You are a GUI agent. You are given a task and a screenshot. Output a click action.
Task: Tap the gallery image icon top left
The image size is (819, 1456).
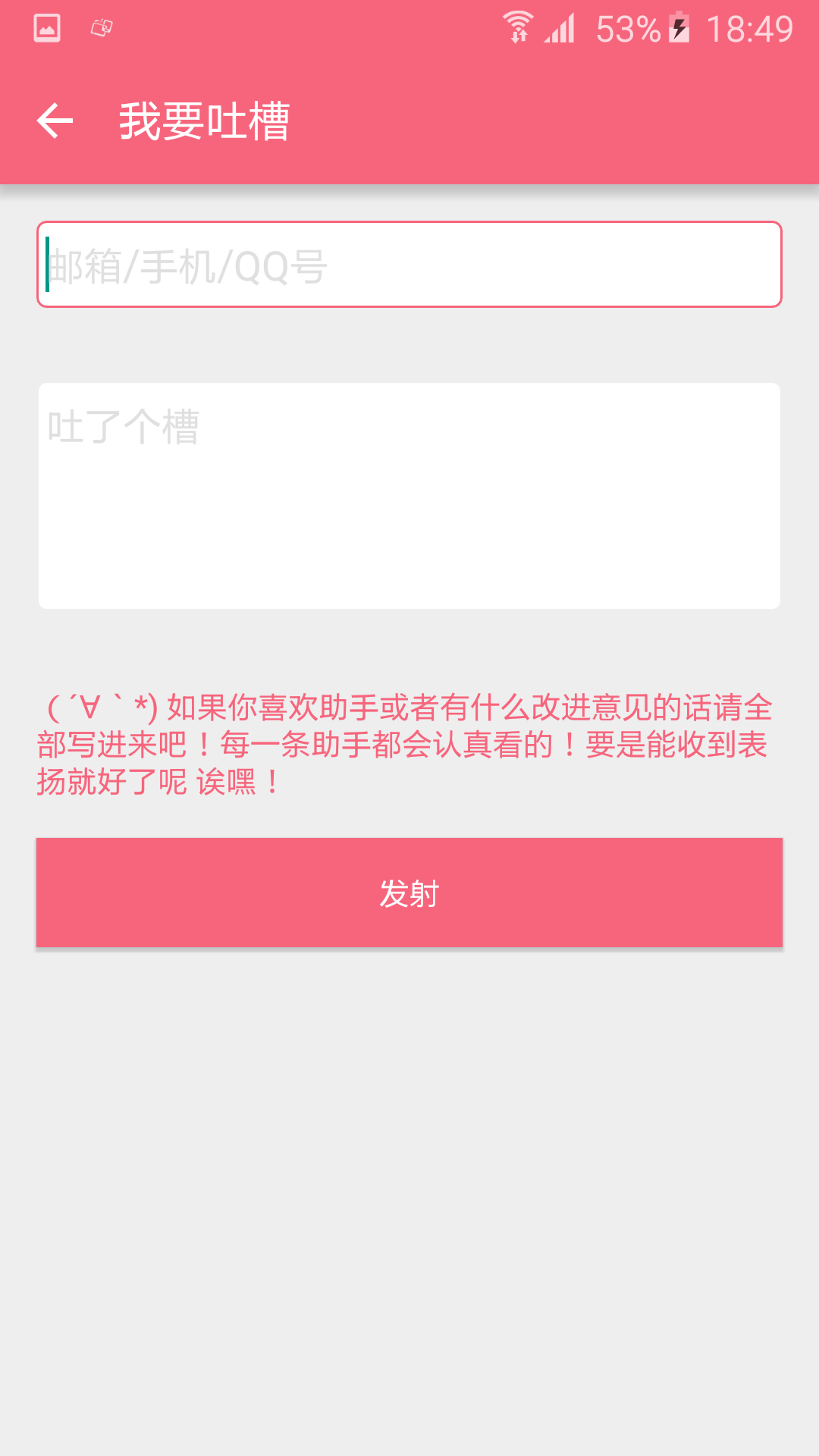click(45, 27)
